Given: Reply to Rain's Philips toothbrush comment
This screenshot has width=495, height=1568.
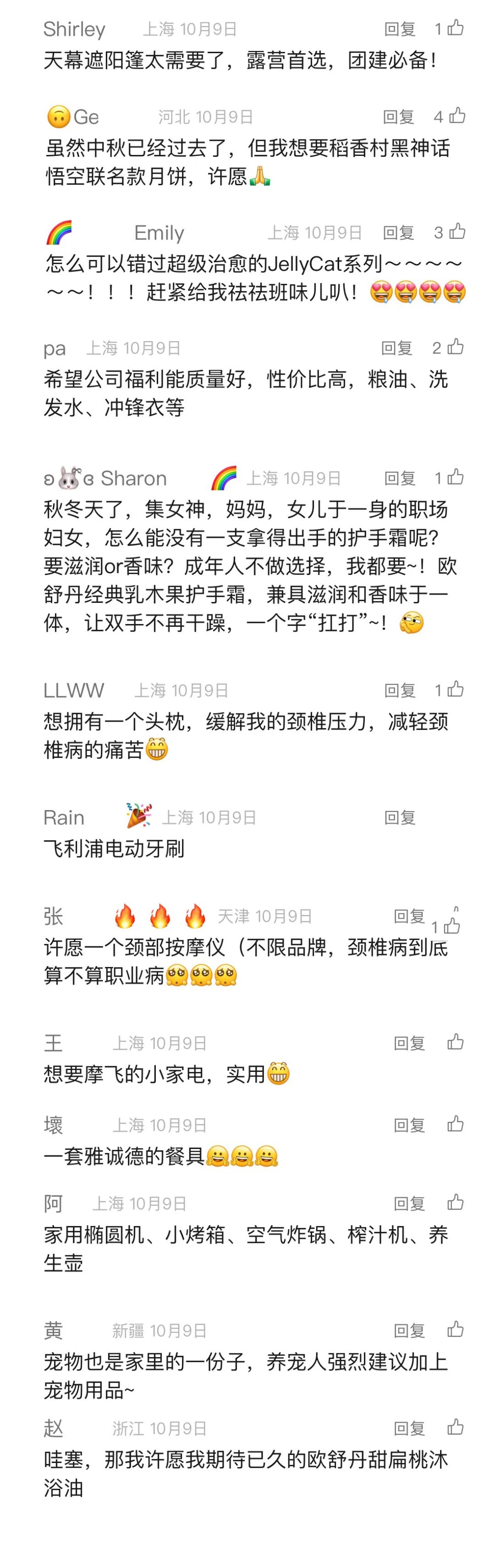Looking at the screenshot, I should point(399,817).
